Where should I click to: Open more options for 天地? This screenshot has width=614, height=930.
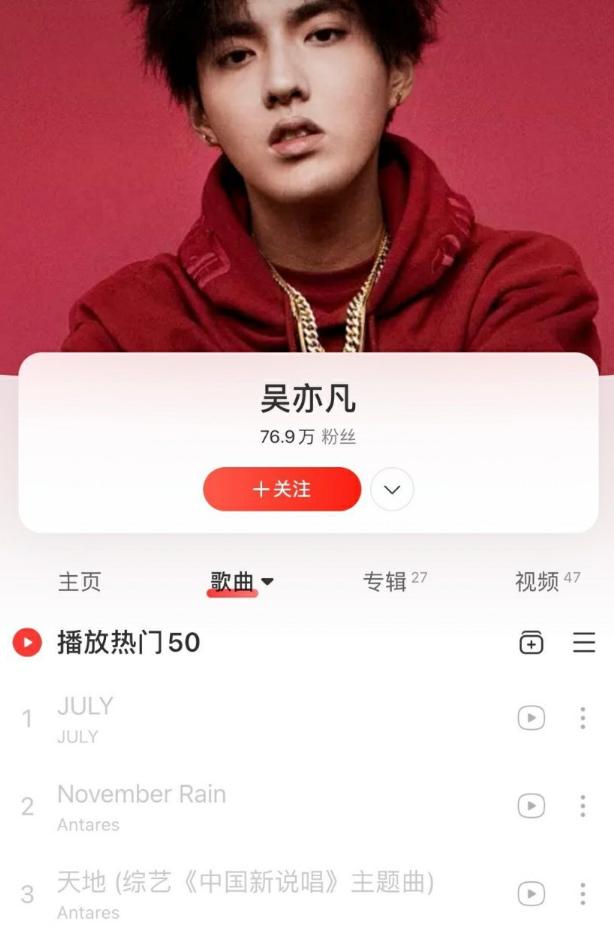(x=583, y=893)
